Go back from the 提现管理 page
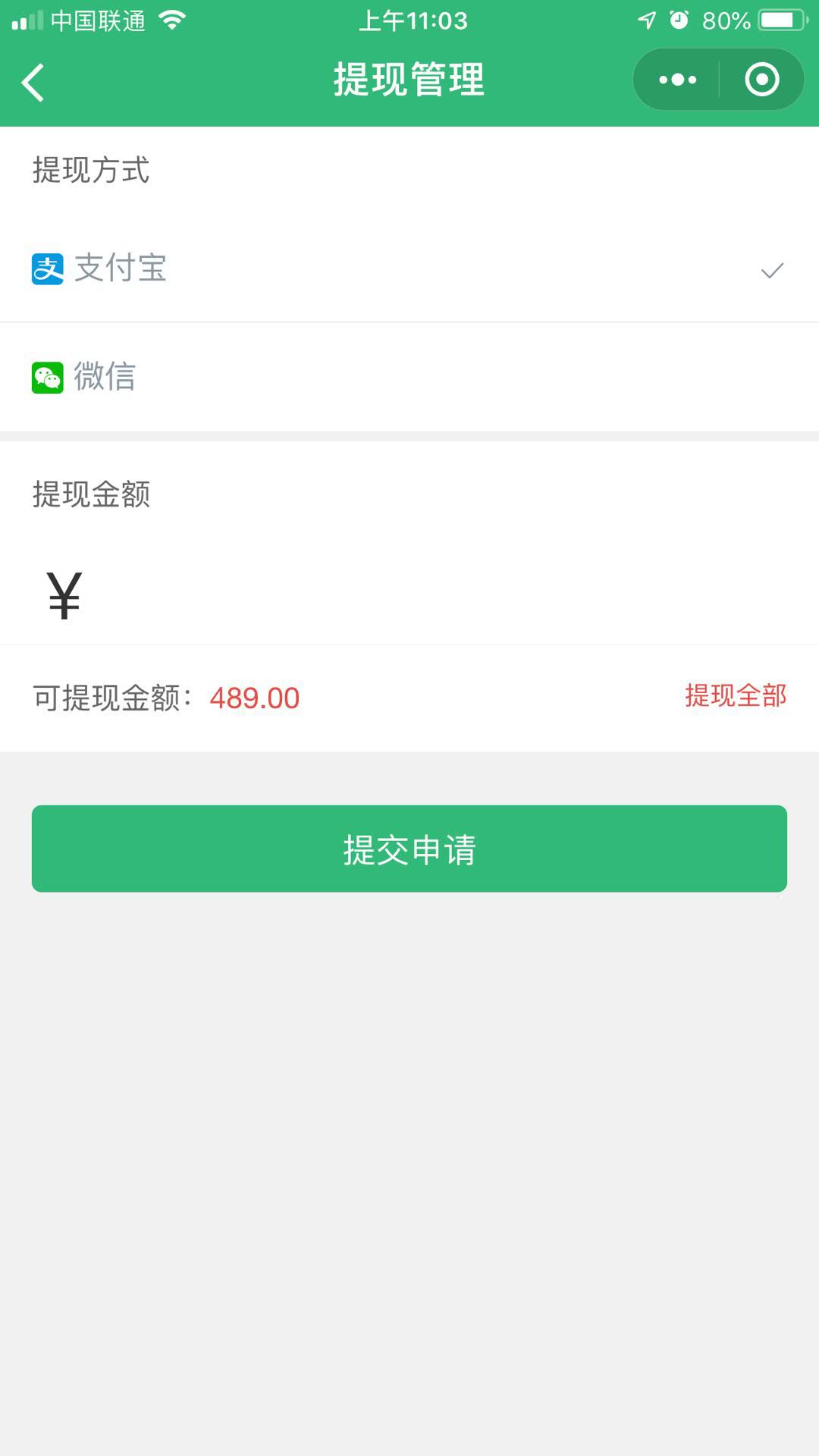This screenshot has height=1456, width=819. point(33,82)
